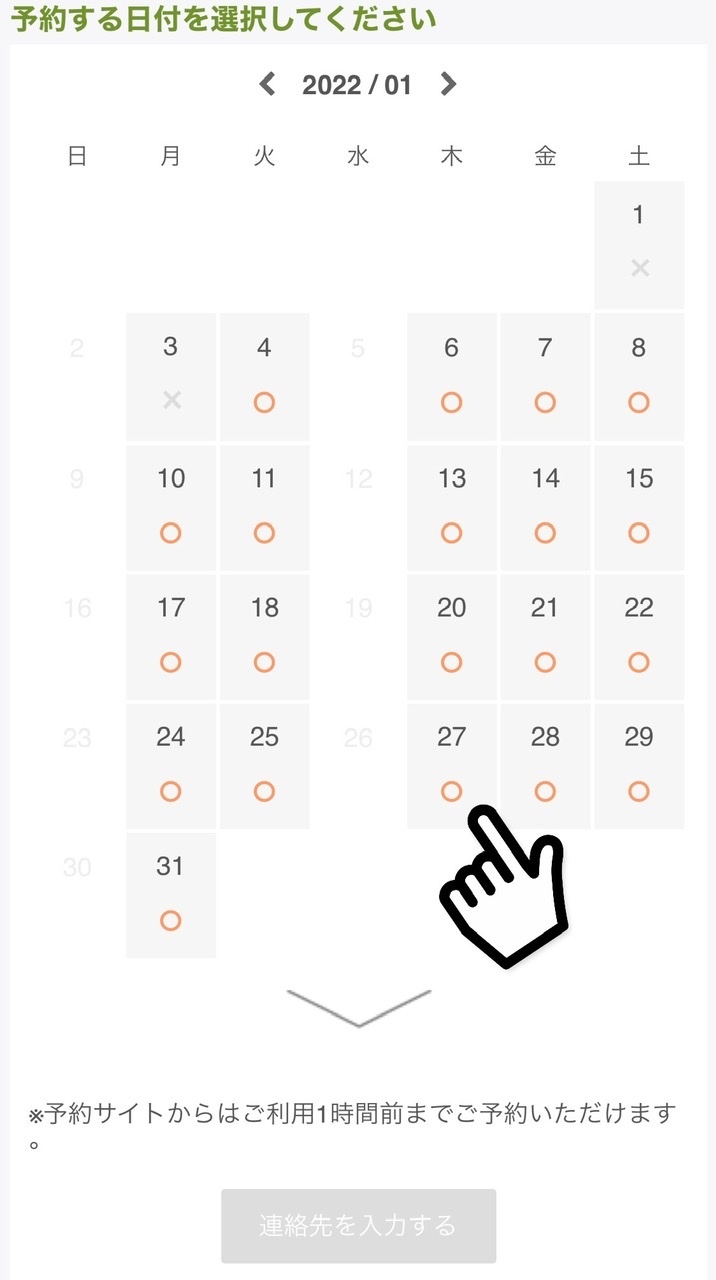Viewport: 716px width, 1280px height.
Task: Select Saturday the 8th
Action: (x=639, y=376)
